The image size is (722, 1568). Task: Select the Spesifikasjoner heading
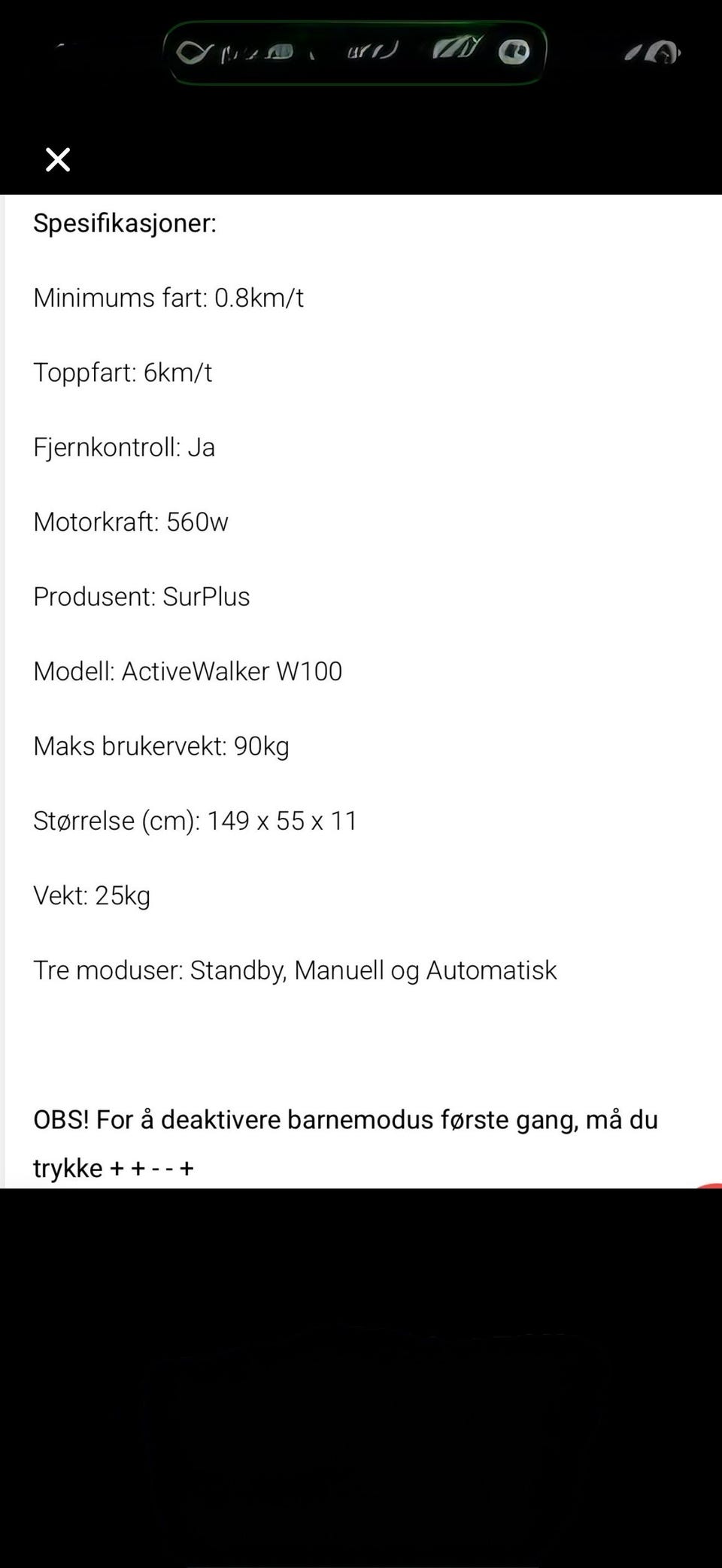click(x=124, y=222)
